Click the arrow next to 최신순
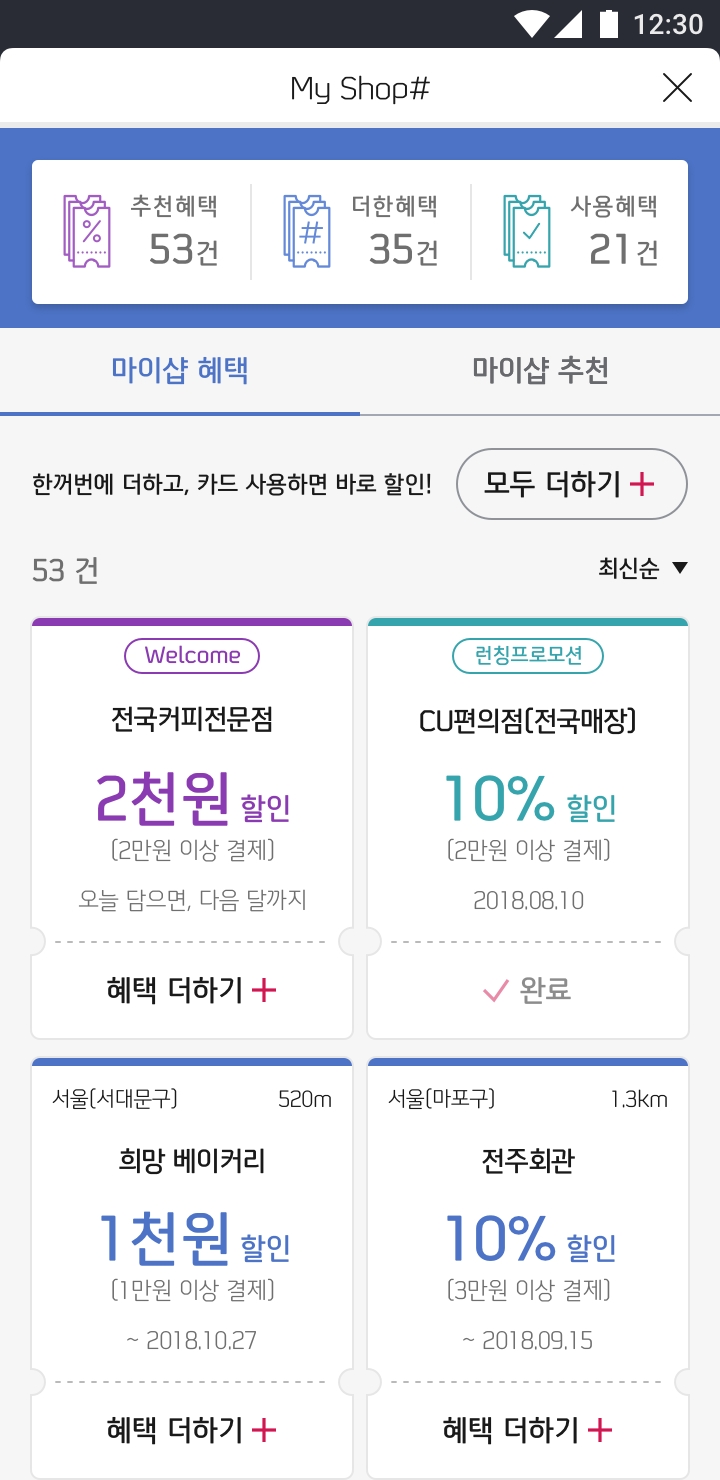 click(679, 566)
